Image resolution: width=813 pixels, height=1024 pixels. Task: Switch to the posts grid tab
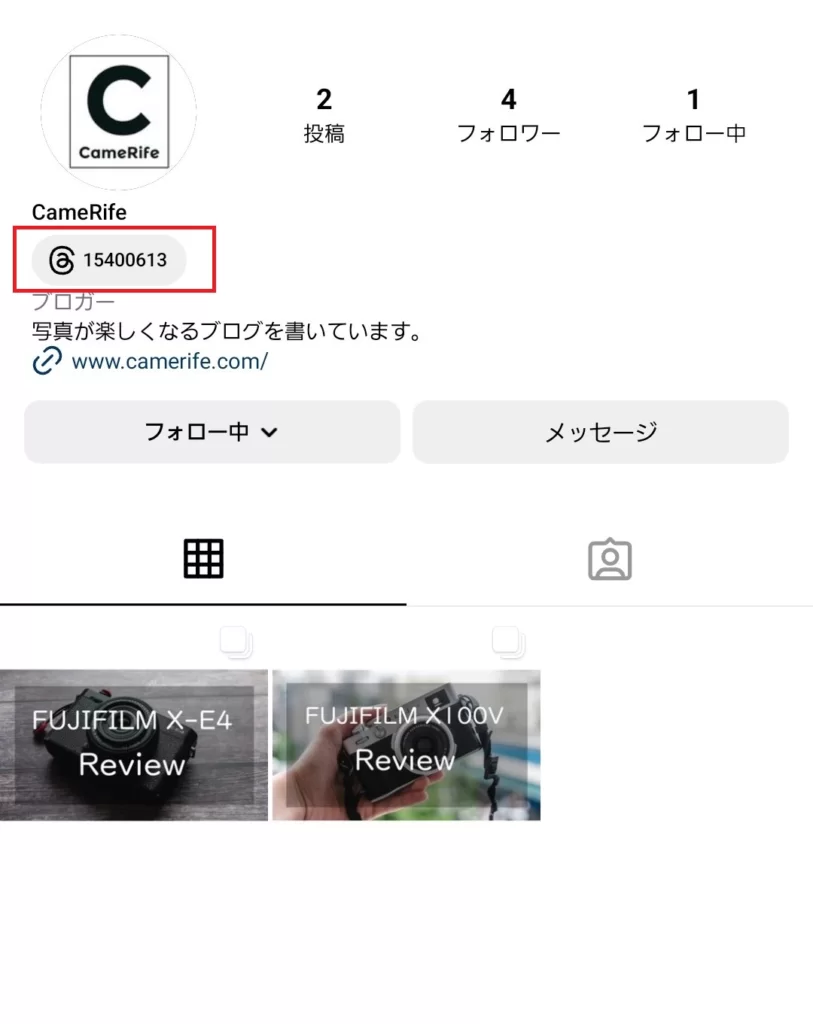tap(203, 559)
